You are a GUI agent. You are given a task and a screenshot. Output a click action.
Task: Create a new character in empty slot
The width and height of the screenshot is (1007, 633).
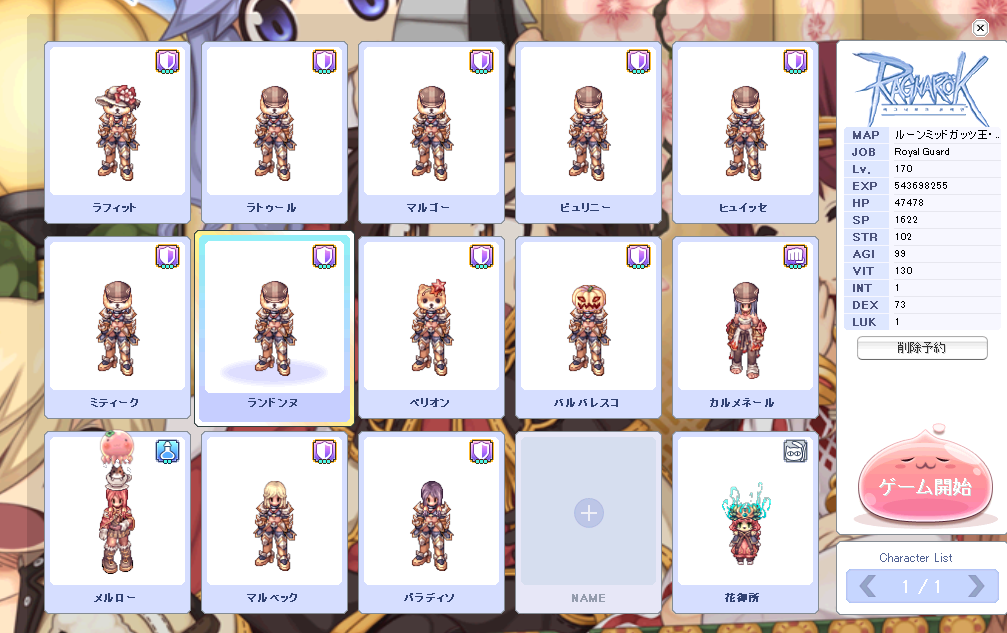[588, 513]
